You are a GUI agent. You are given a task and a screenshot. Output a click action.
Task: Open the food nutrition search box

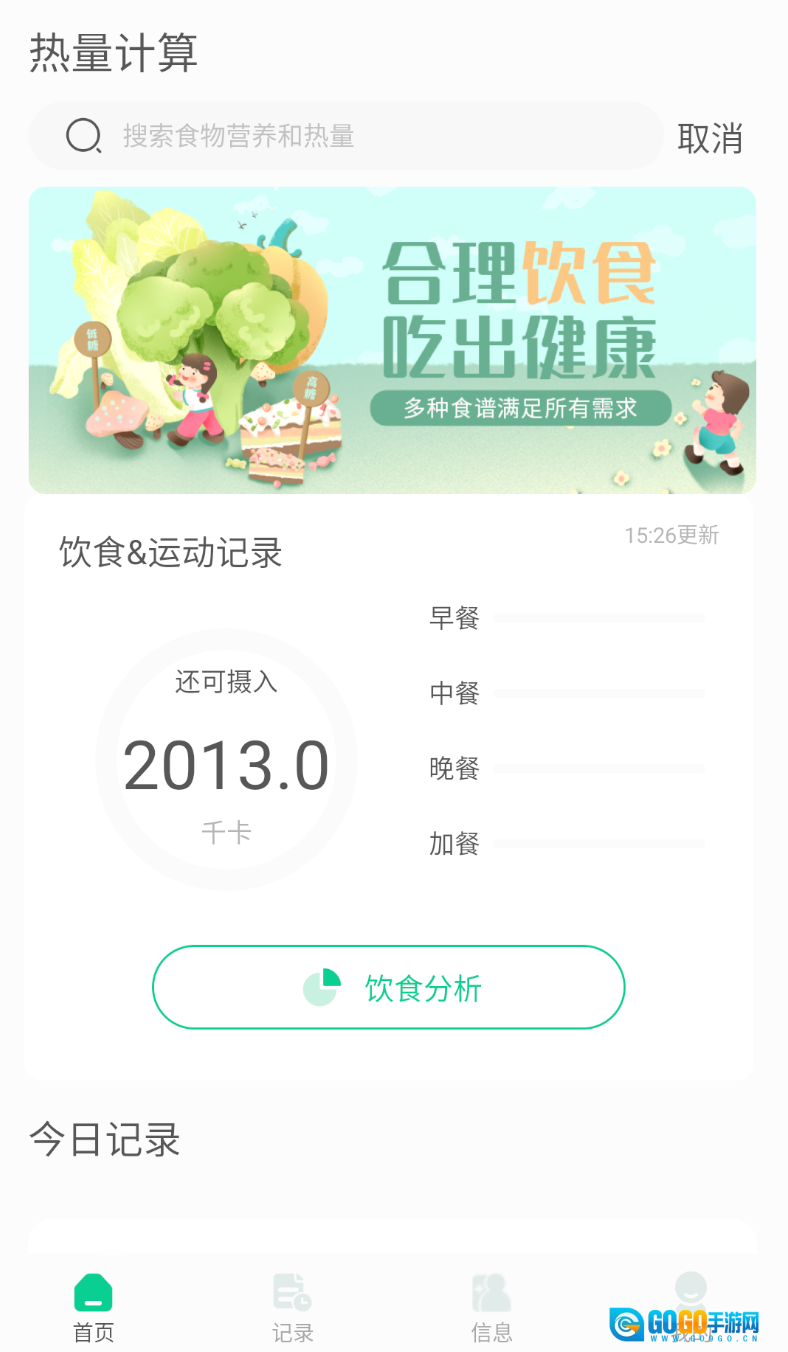(345, 136)
